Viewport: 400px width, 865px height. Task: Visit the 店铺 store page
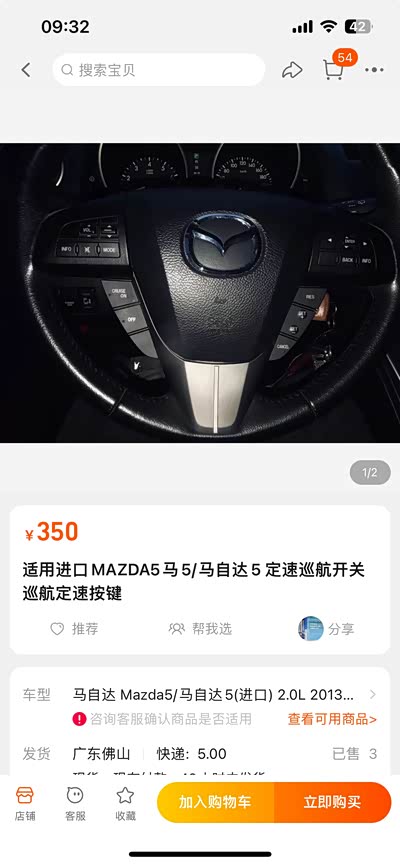(x=25, y=803)
